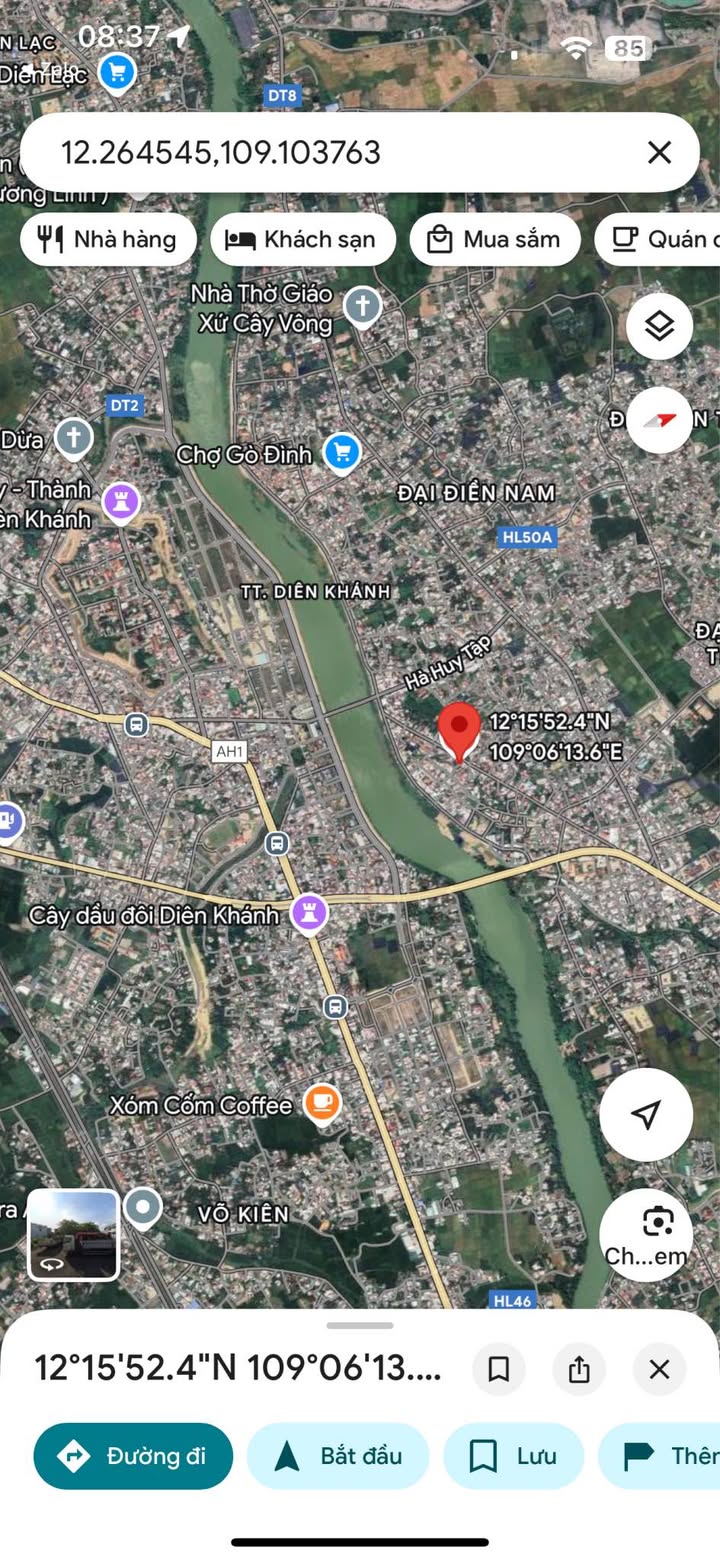Open the map layers selector
The width and height of the screenshot is (720, 1560).
coord(659,326)
